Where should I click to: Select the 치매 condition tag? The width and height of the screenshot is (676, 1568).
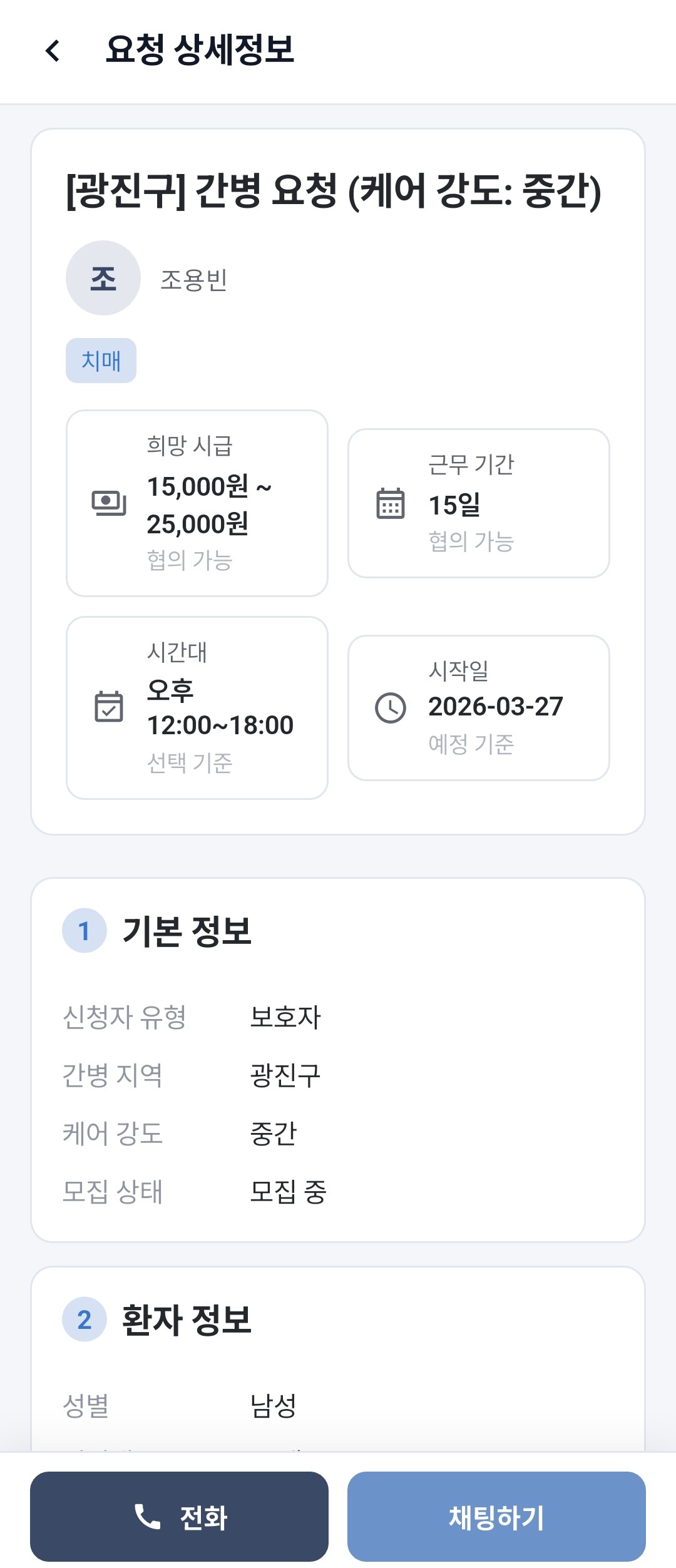coord(101,360)
